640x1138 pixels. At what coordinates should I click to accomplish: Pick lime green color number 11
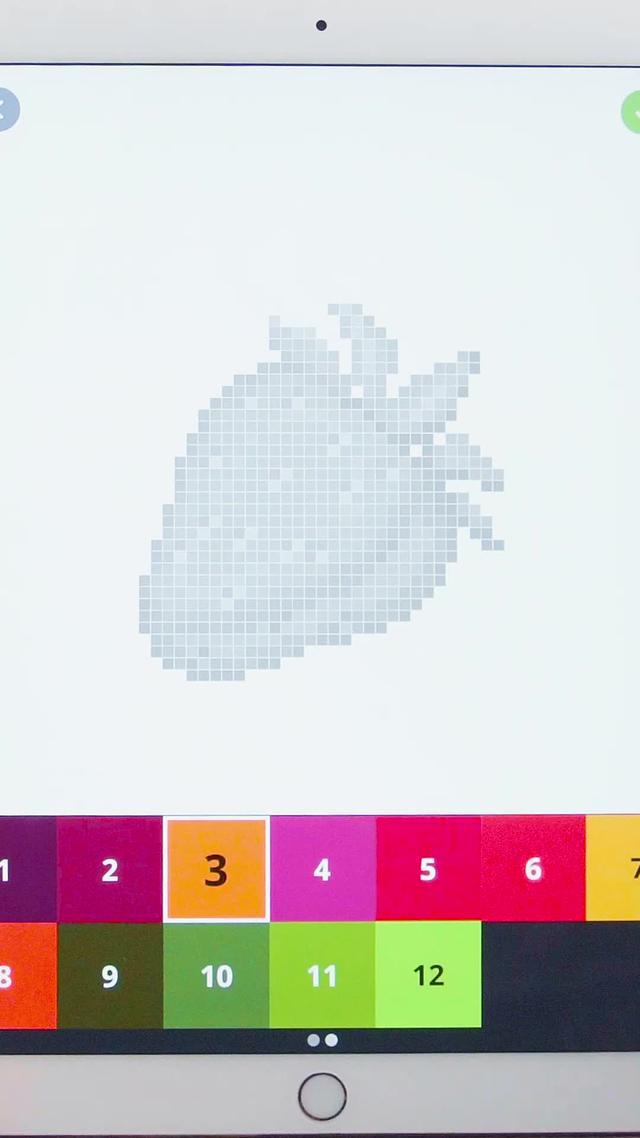322,975
